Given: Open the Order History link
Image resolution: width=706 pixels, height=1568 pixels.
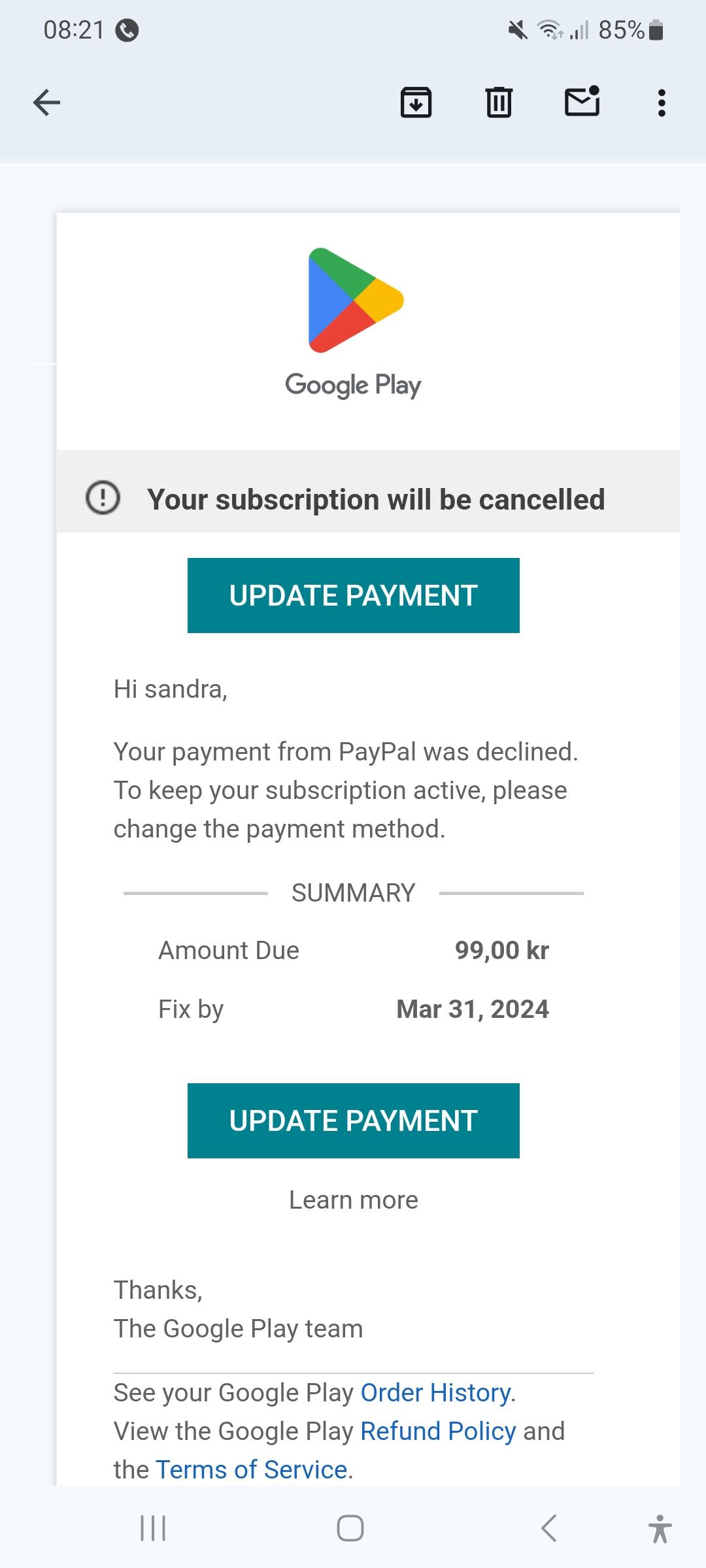Looking at the screenshot, I should click(x=435, y=1392).
